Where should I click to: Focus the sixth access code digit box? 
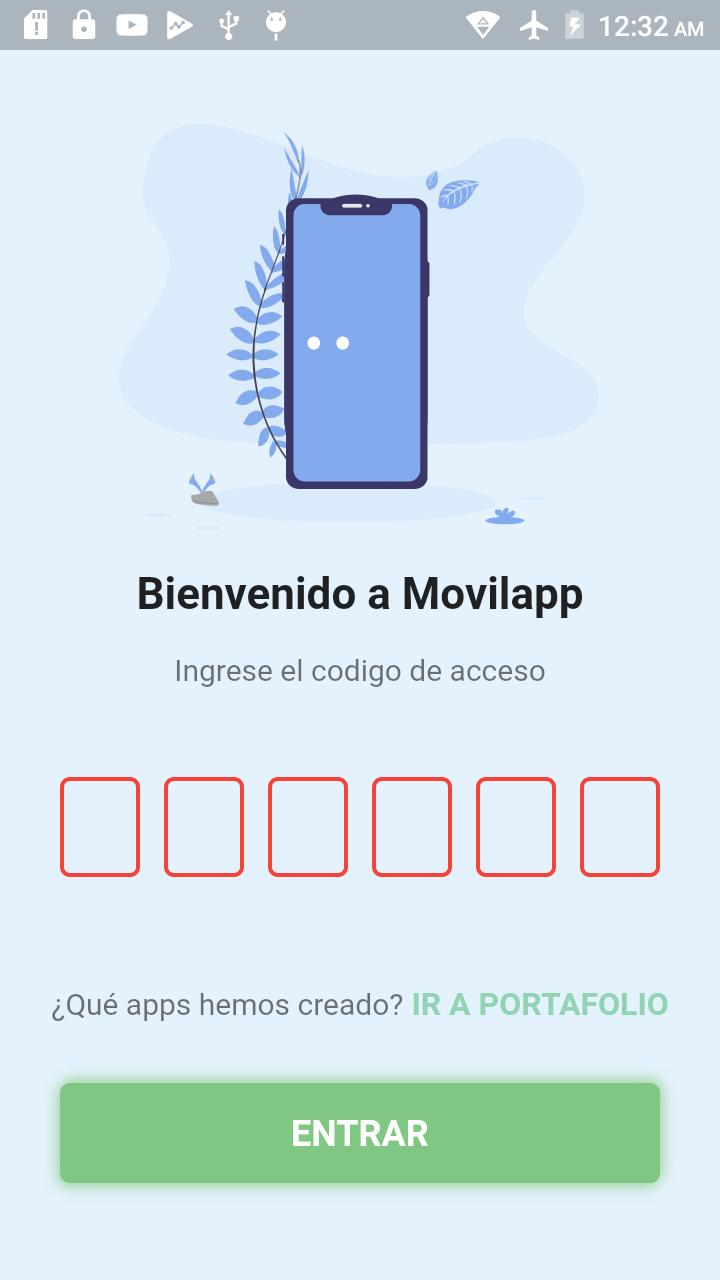pos(620,827)
